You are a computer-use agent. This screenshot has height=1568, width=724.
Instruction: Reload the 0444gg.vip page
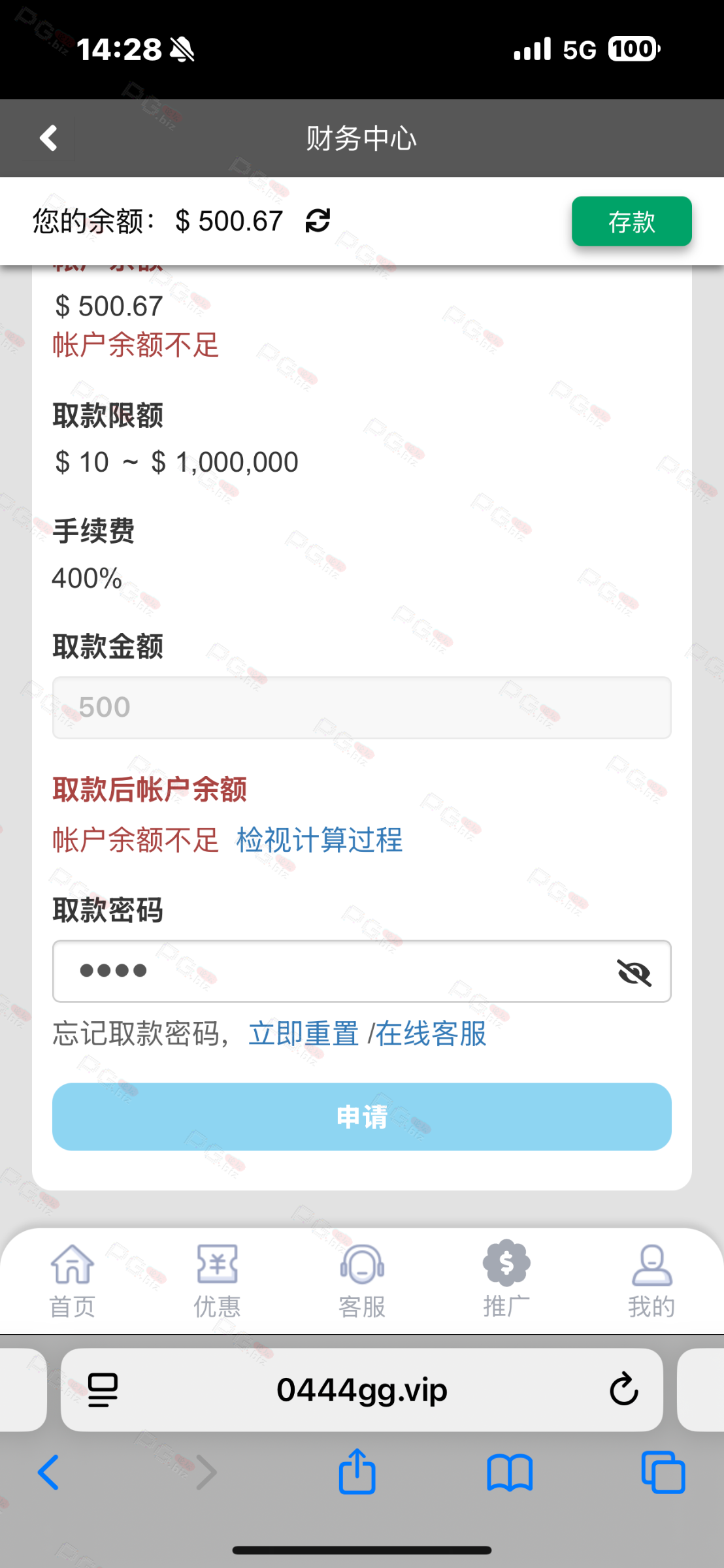click(x=623, y=1390)
